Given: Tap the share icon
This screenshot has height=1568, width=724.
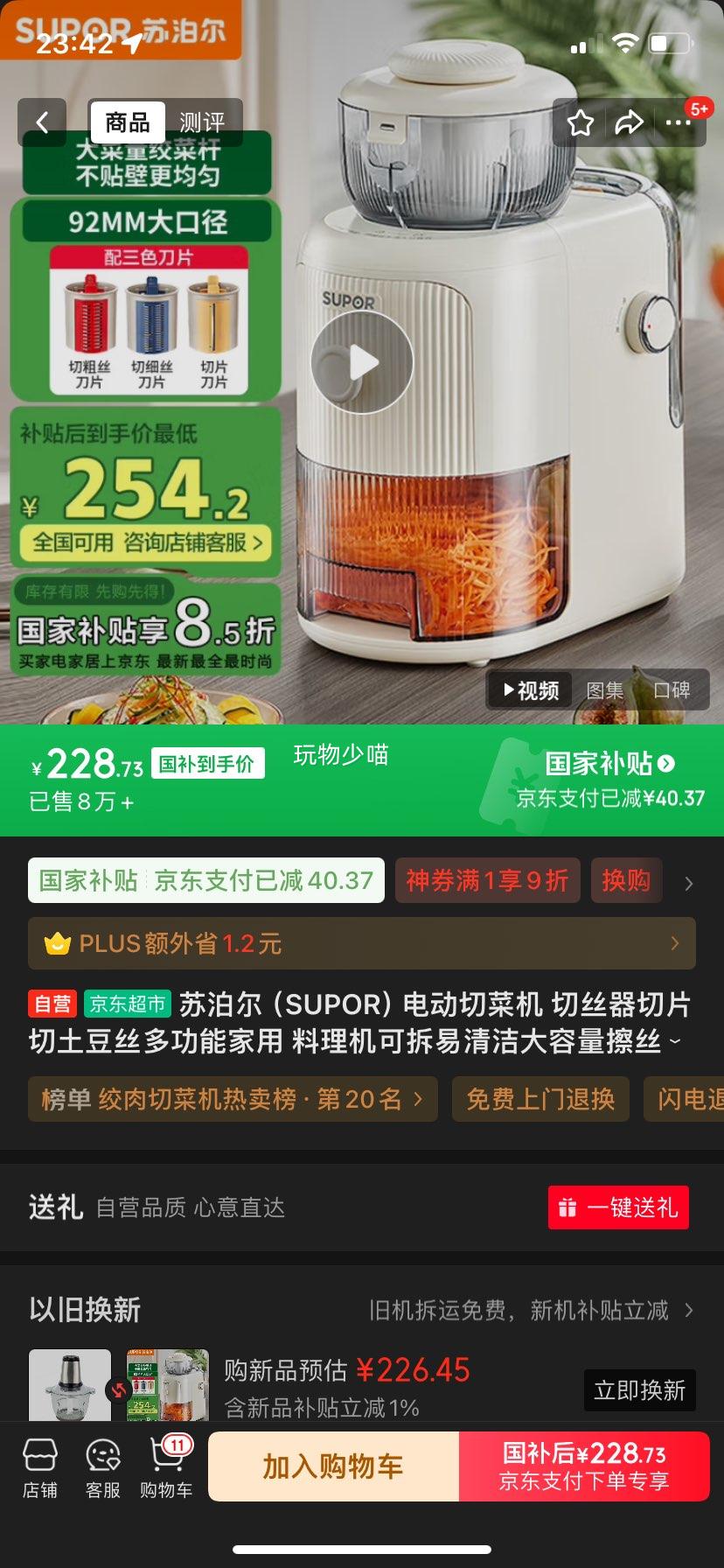Looking at the screenshot, I should coord(628,122).
